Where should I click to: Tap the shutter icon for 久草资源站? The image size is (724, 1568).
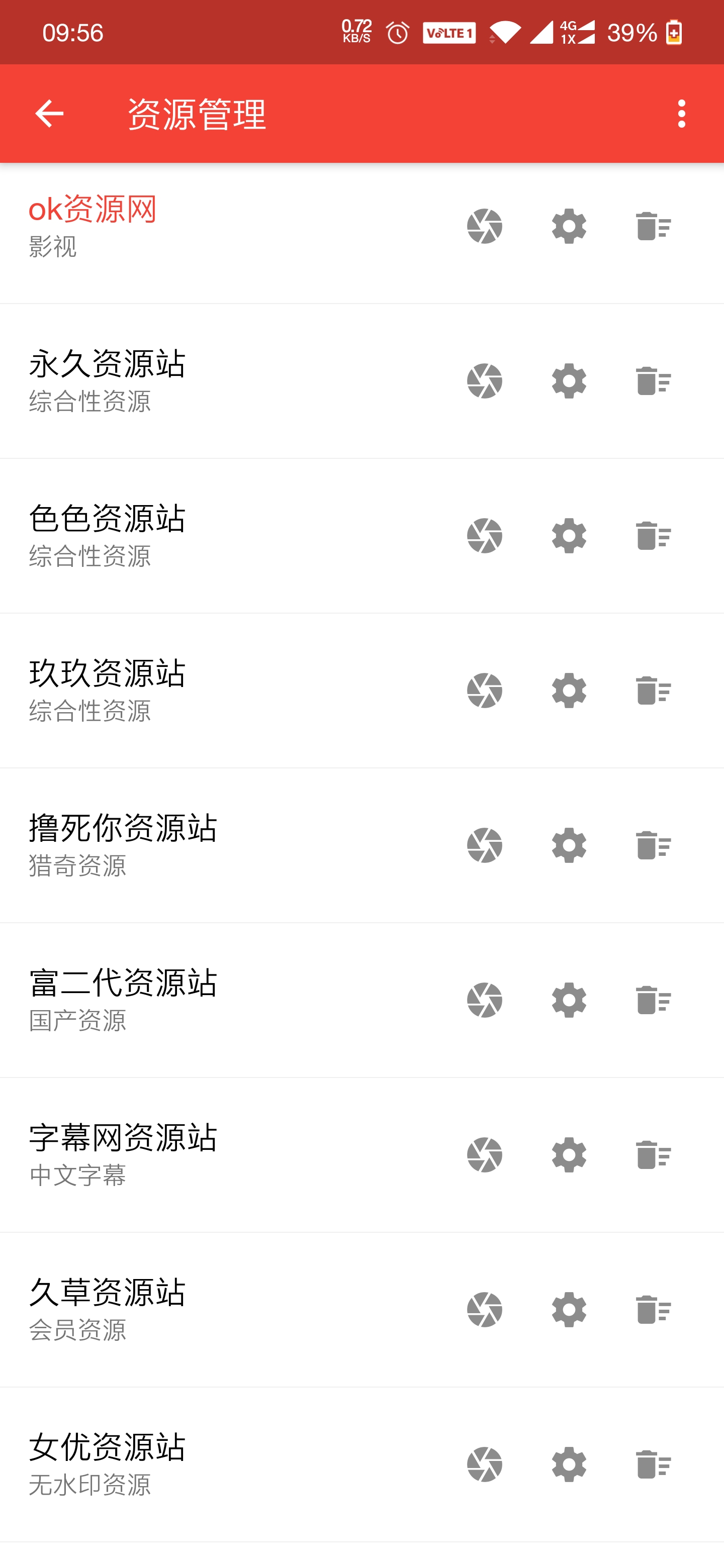[x=484, y=1309]
